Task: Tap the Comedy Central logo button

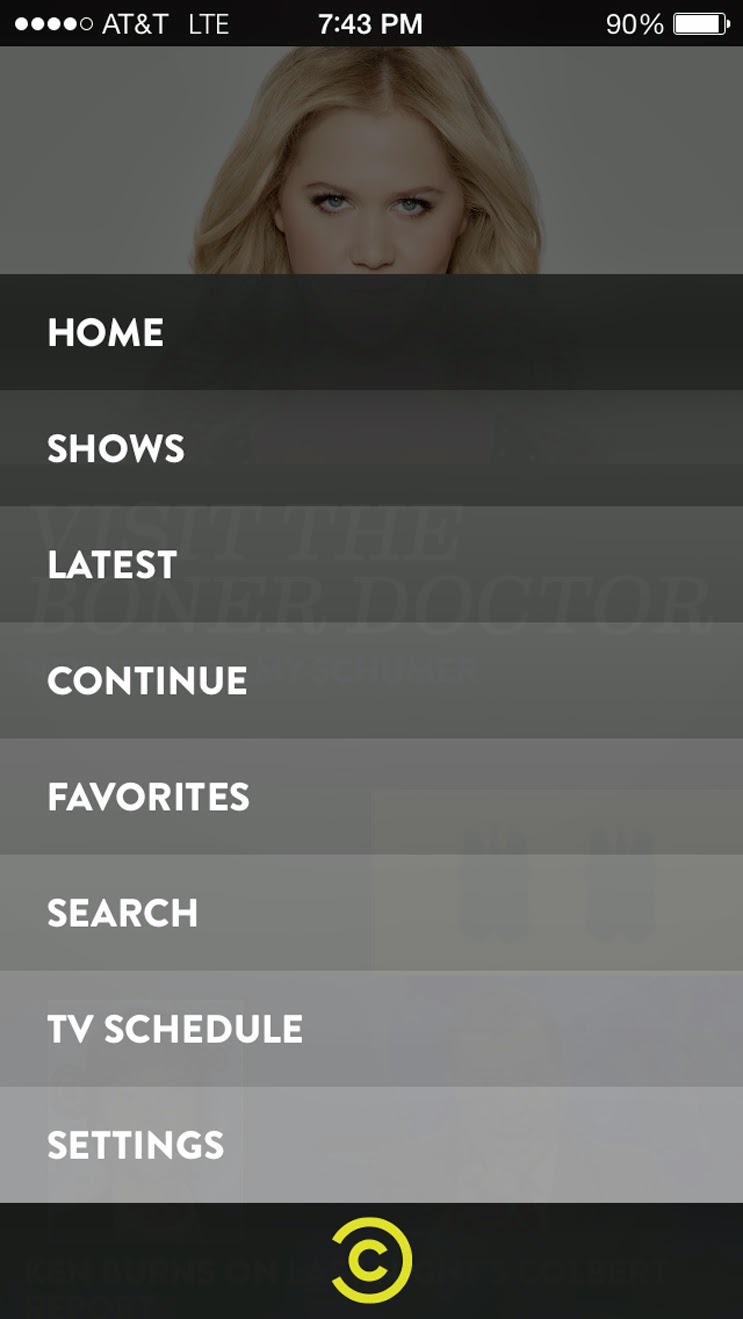Action: tap(371, 1260)
